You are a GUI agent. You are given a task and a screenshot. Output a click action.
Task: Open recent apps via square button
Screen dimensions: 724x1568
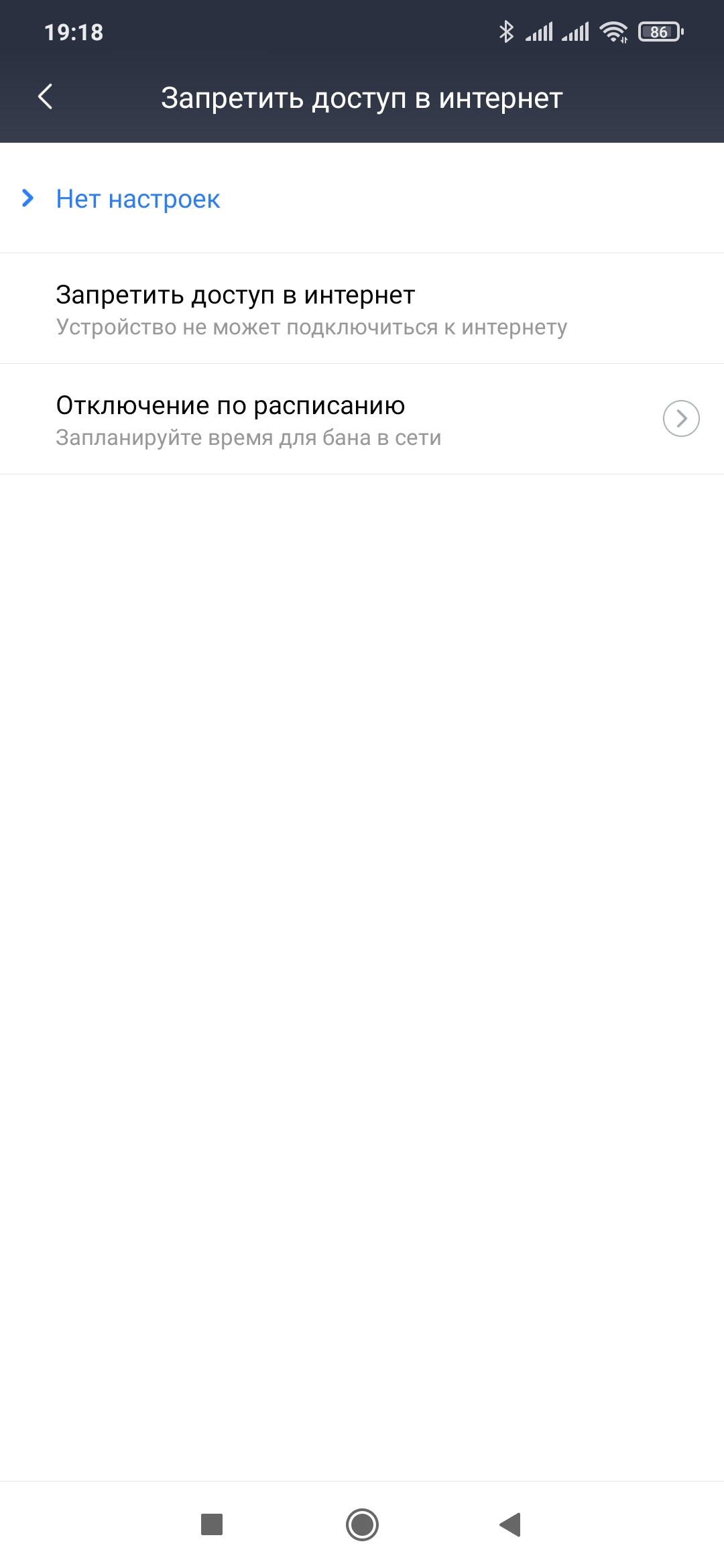tap(212, 1524)
